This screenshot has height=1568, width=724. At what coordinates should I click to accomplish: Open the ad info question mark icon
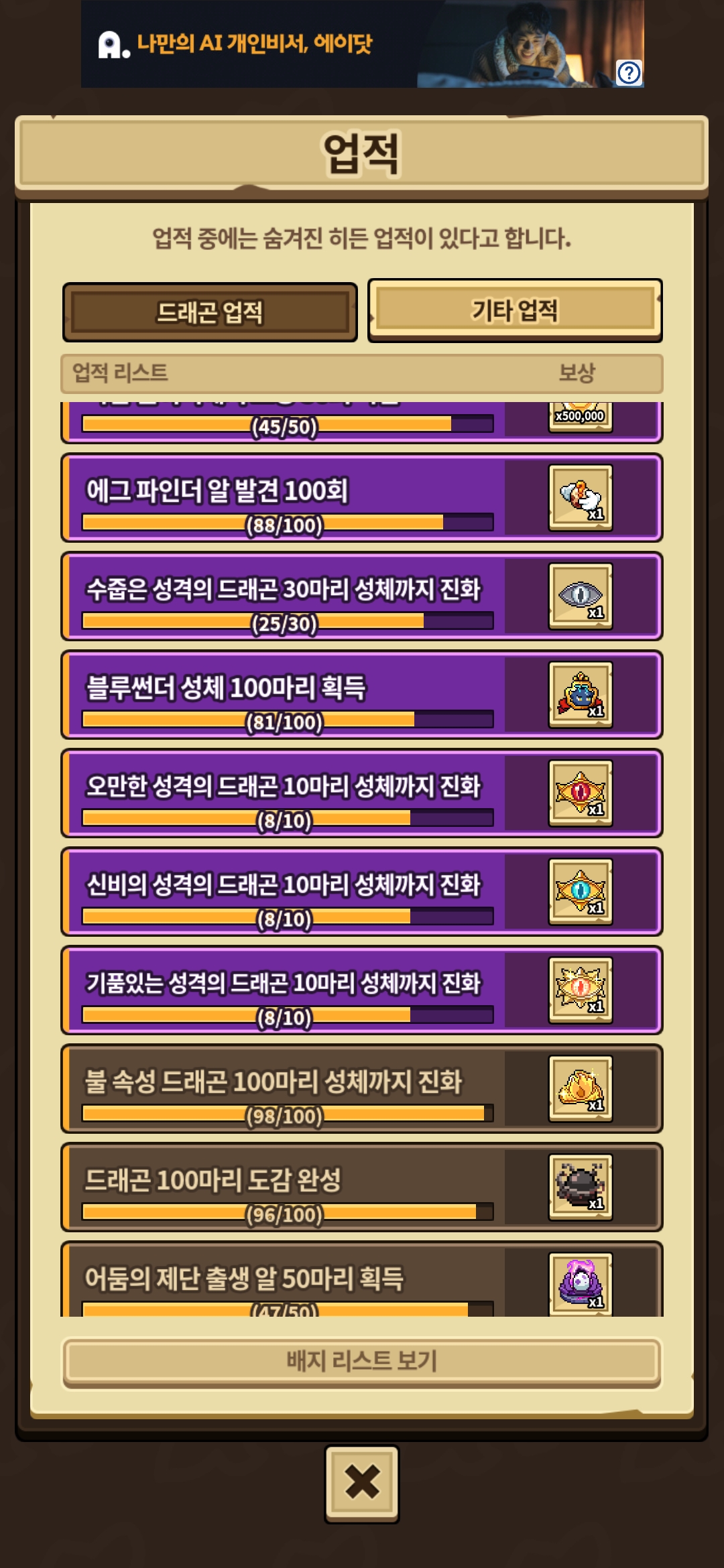629,72
